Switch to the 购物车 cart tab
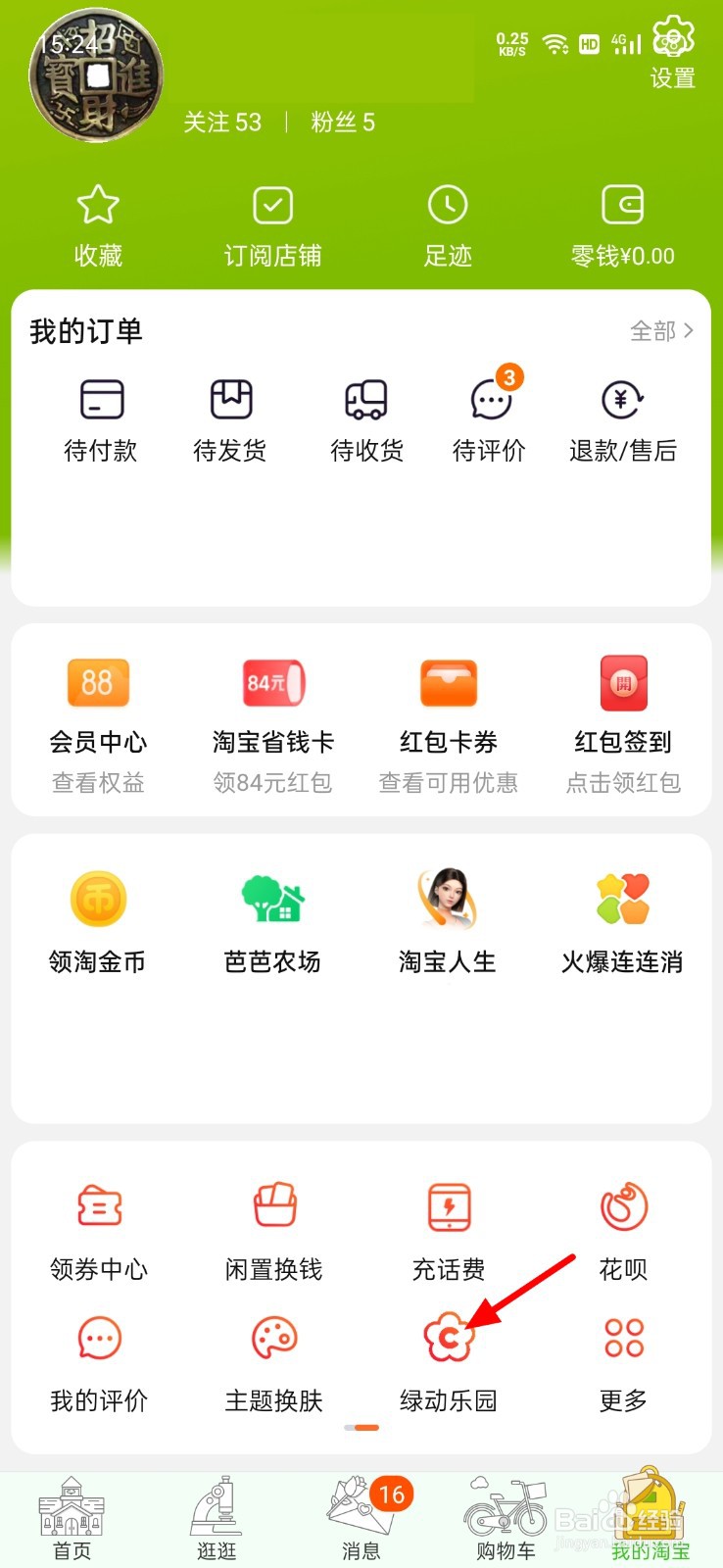The width and height of the screenshot is (723, 1568). [506, 1519]
